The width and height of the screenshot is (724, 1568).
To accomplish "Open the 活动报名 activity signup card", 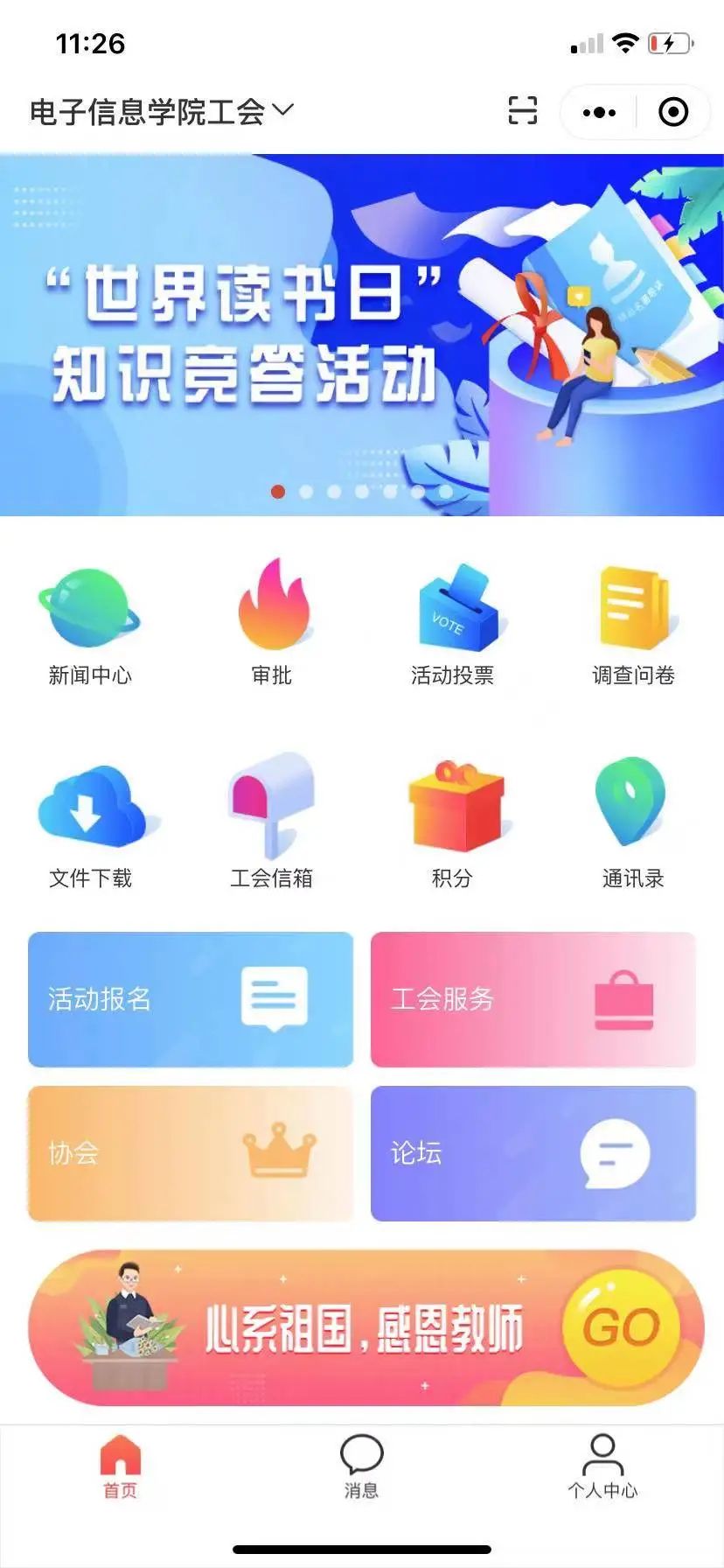I will 191,999.
